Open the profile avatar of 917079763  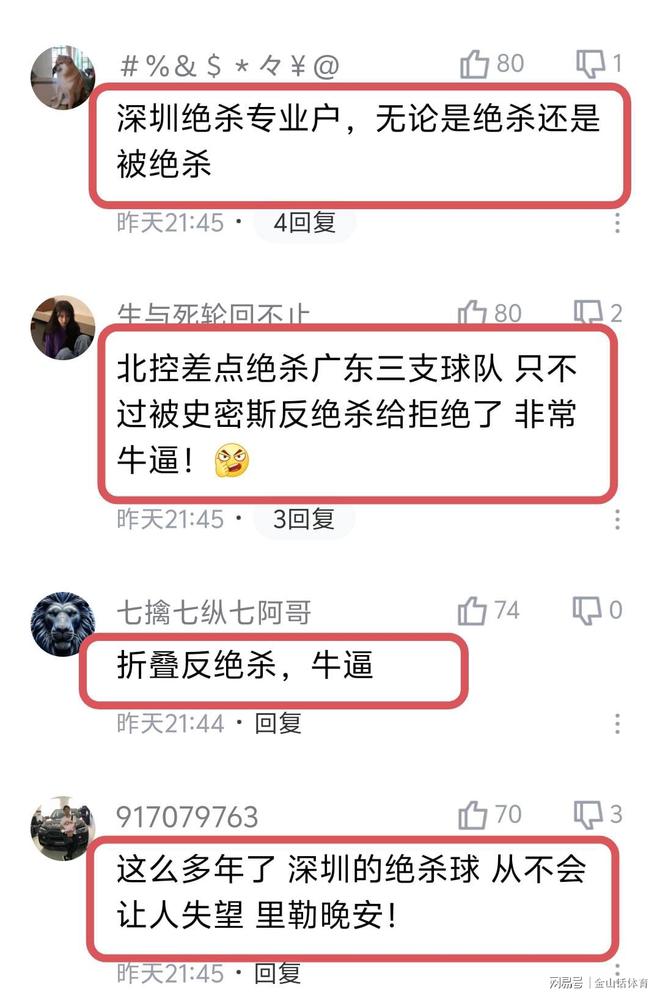tap(63, 829)
